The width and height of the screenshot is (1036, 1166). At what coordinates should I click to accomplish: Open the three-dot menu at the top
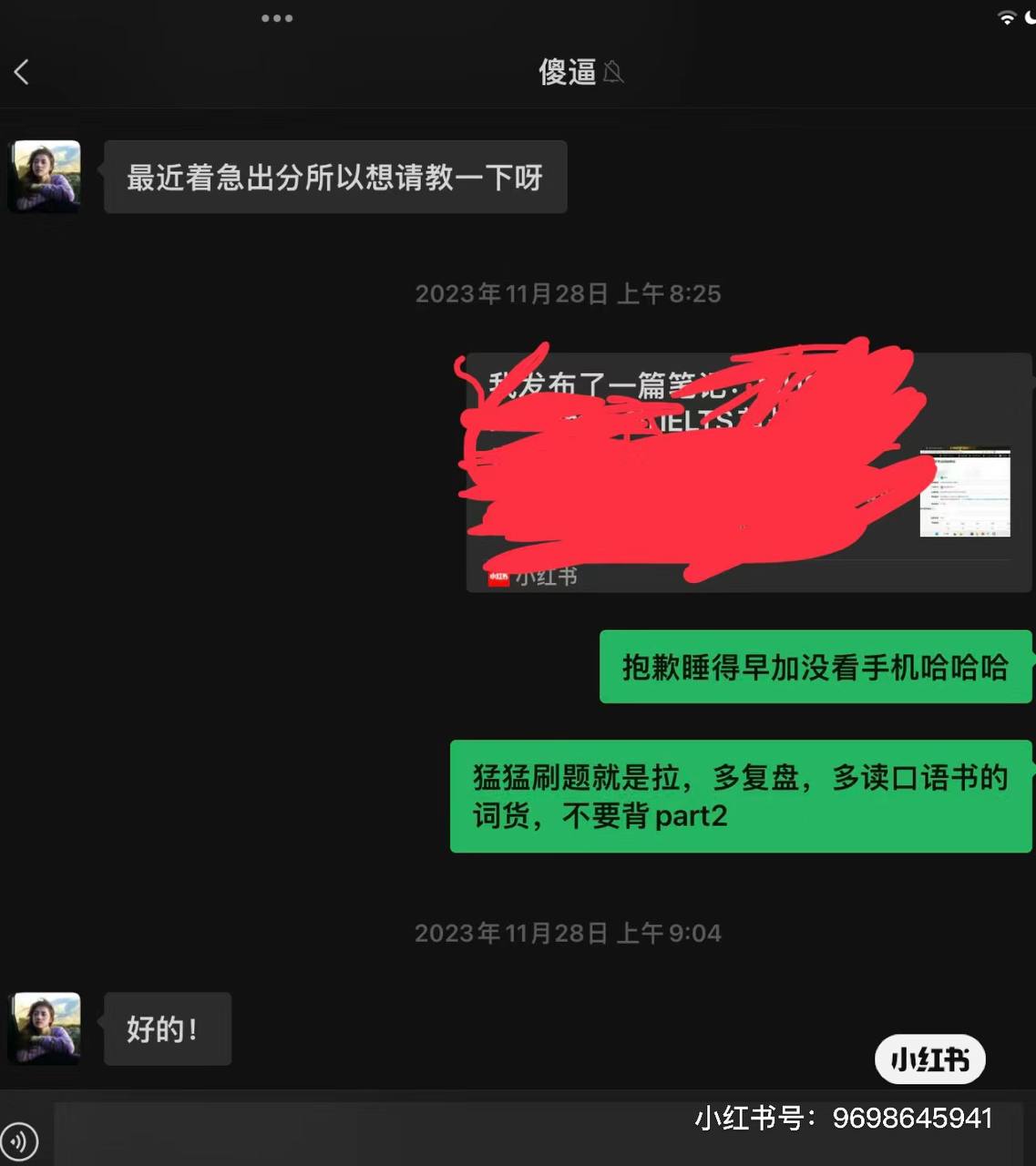tap(277, 17)
